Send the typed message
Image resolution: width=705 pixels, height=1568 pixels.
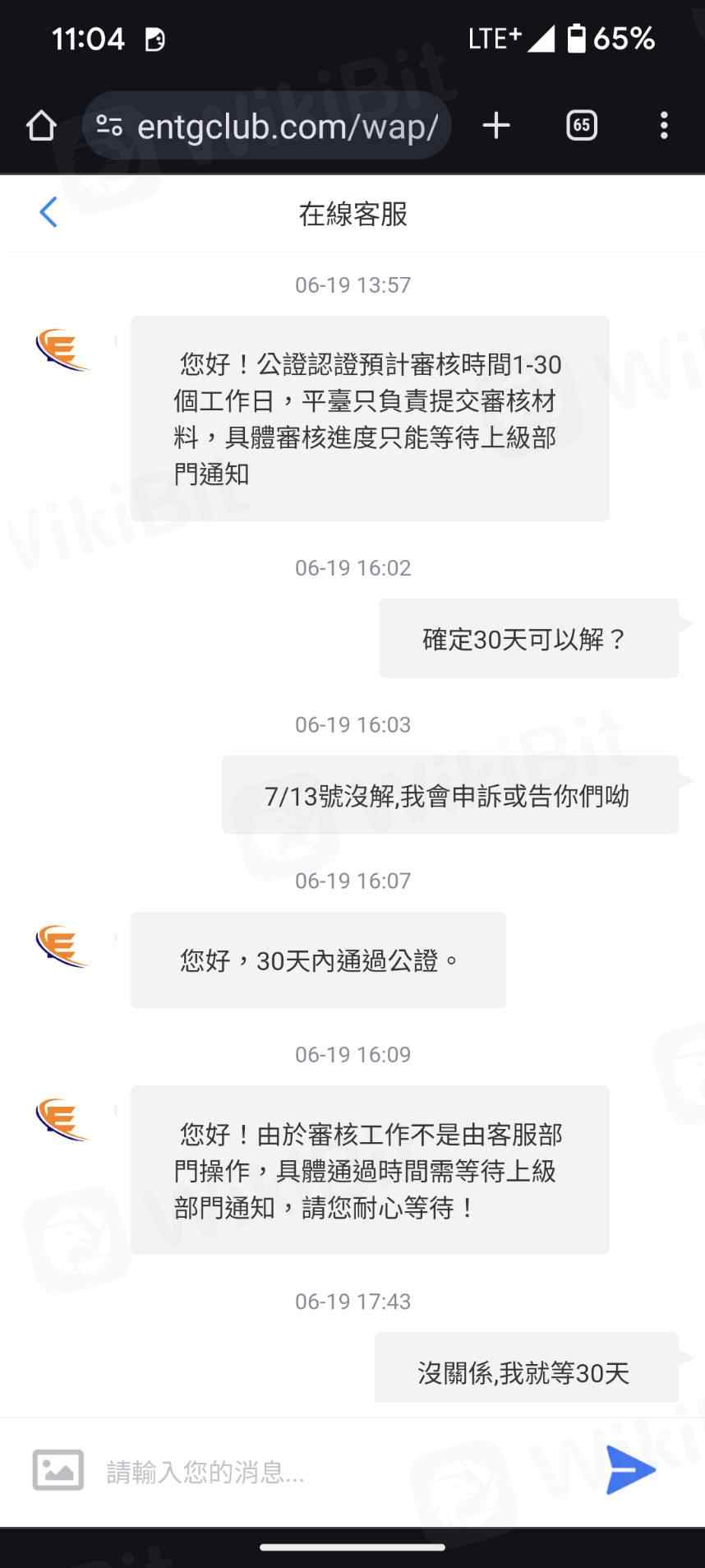630,1469
